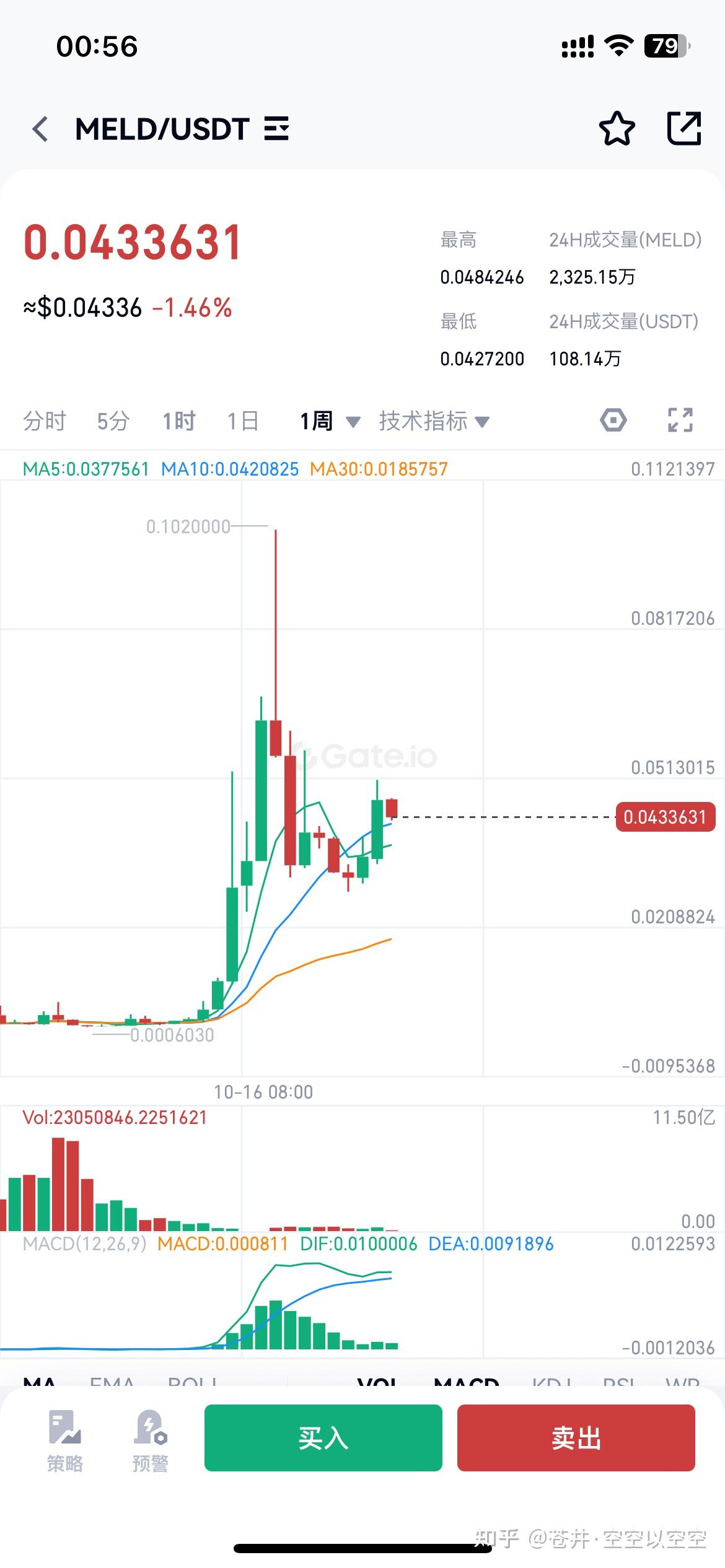Add MELD/USDT to favorites
Screen dimensions: 725x1568
(x=617, y=129)
